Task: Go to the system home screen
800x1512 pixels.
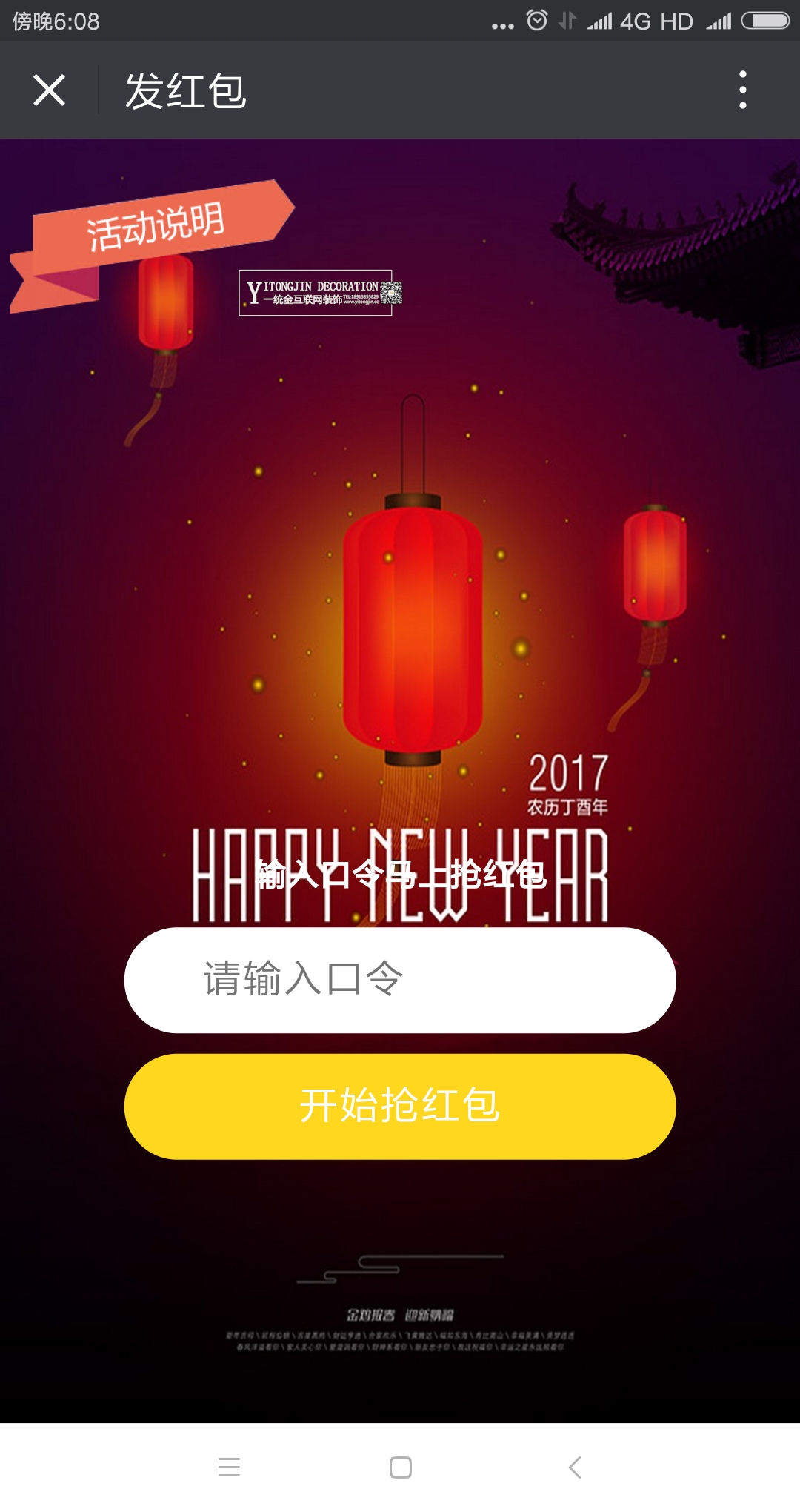Action: tap(400, 1467)
